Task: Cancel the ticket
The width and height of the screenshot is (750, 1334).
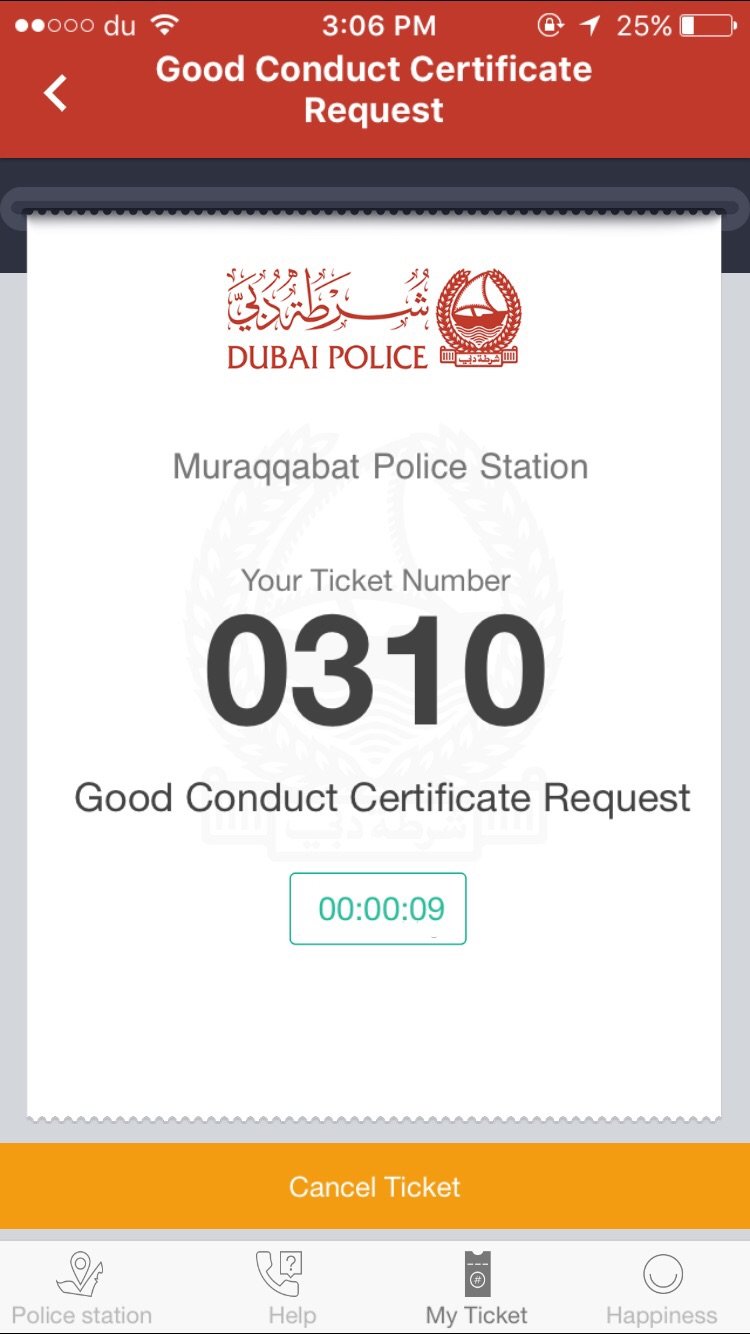Action: pyautogui.click(x=375, y=1186)
